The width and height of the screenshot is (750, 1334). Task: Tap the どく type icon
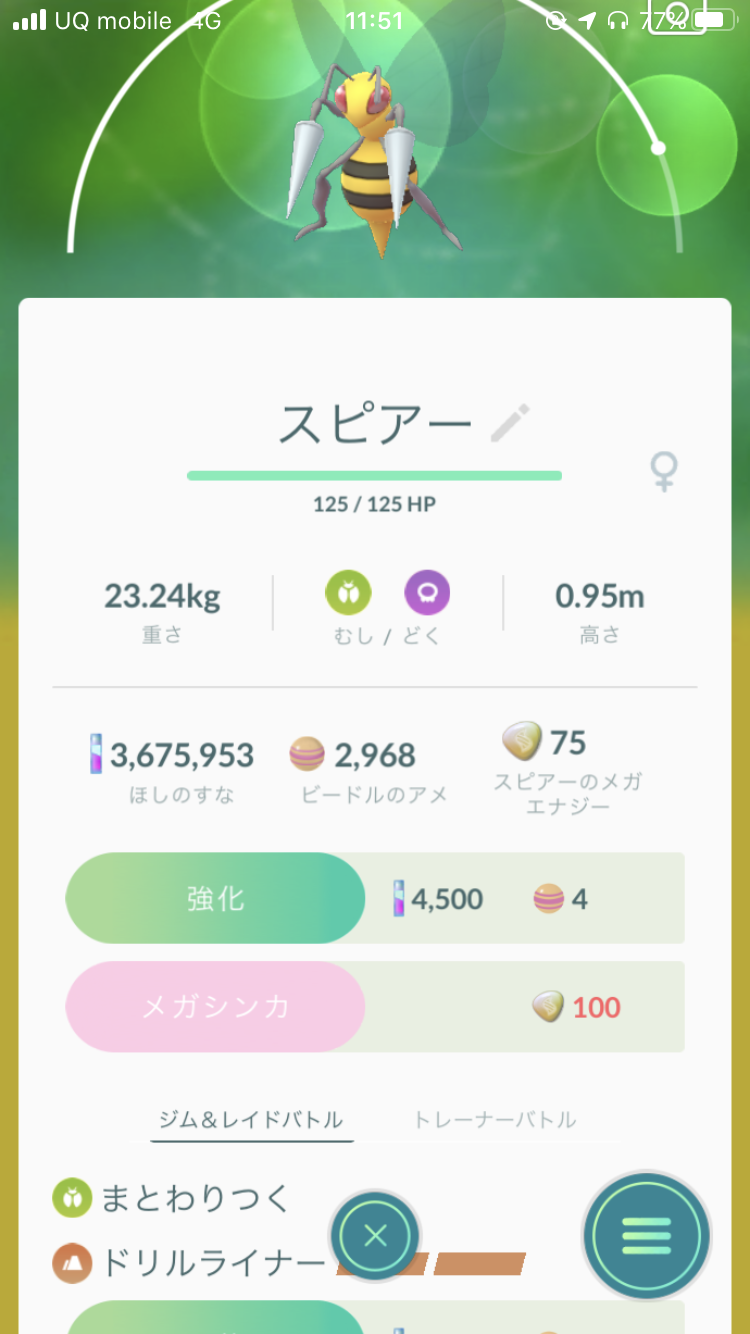pos(427,595)
